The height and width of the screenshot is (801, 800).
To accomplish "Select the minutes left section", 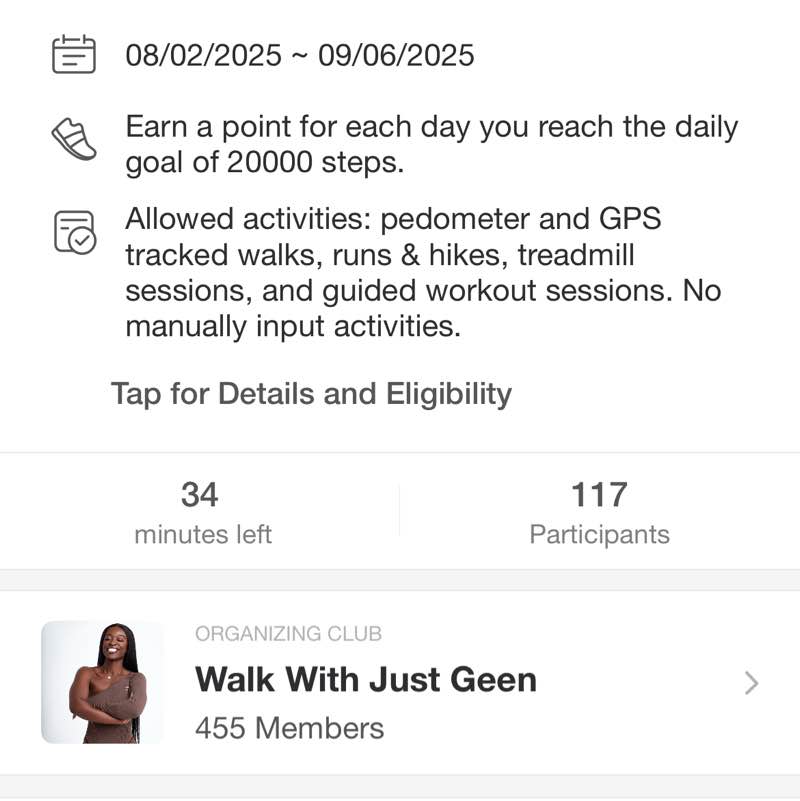I will (202, 510).
